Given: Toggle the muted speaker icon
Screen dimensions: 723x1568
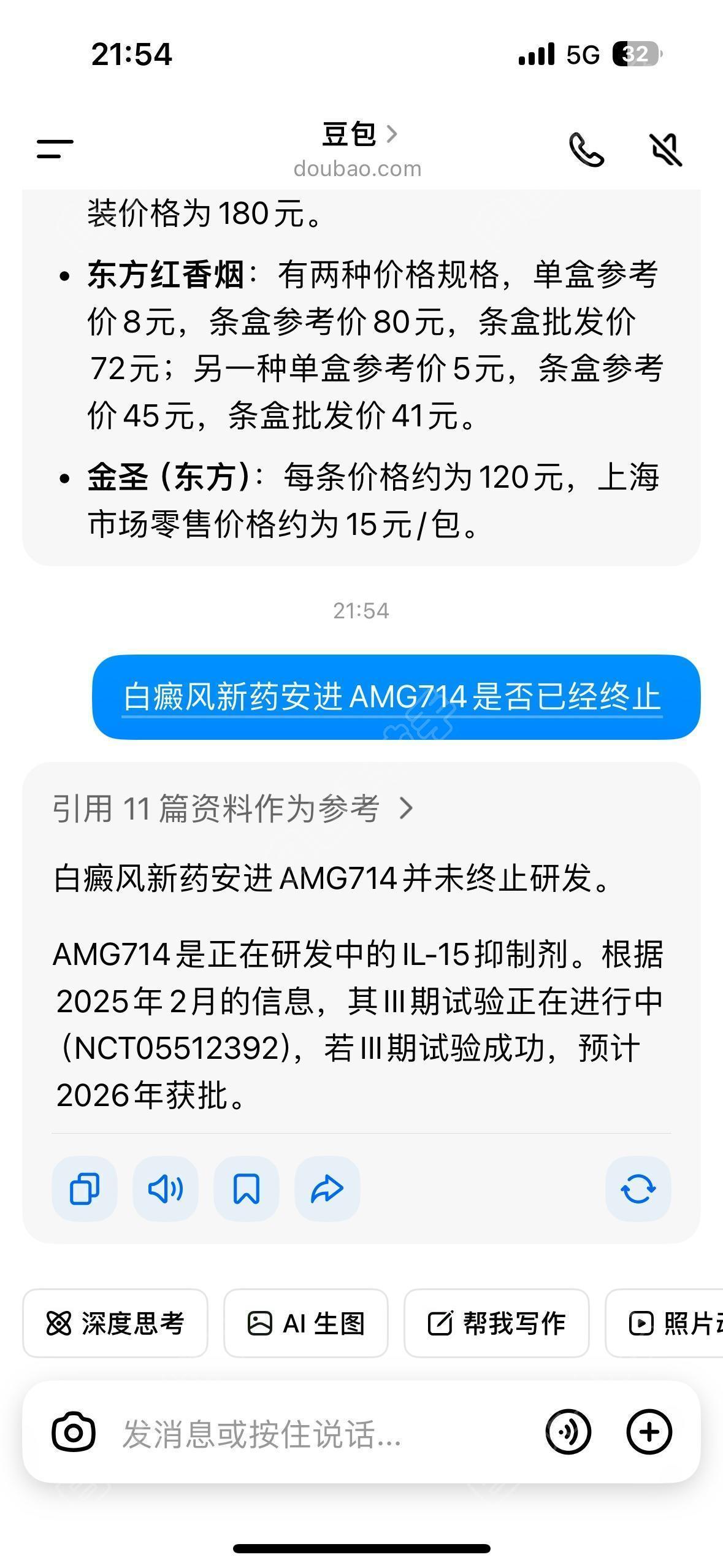Looking at the screenshot, I should click(665, 150).
